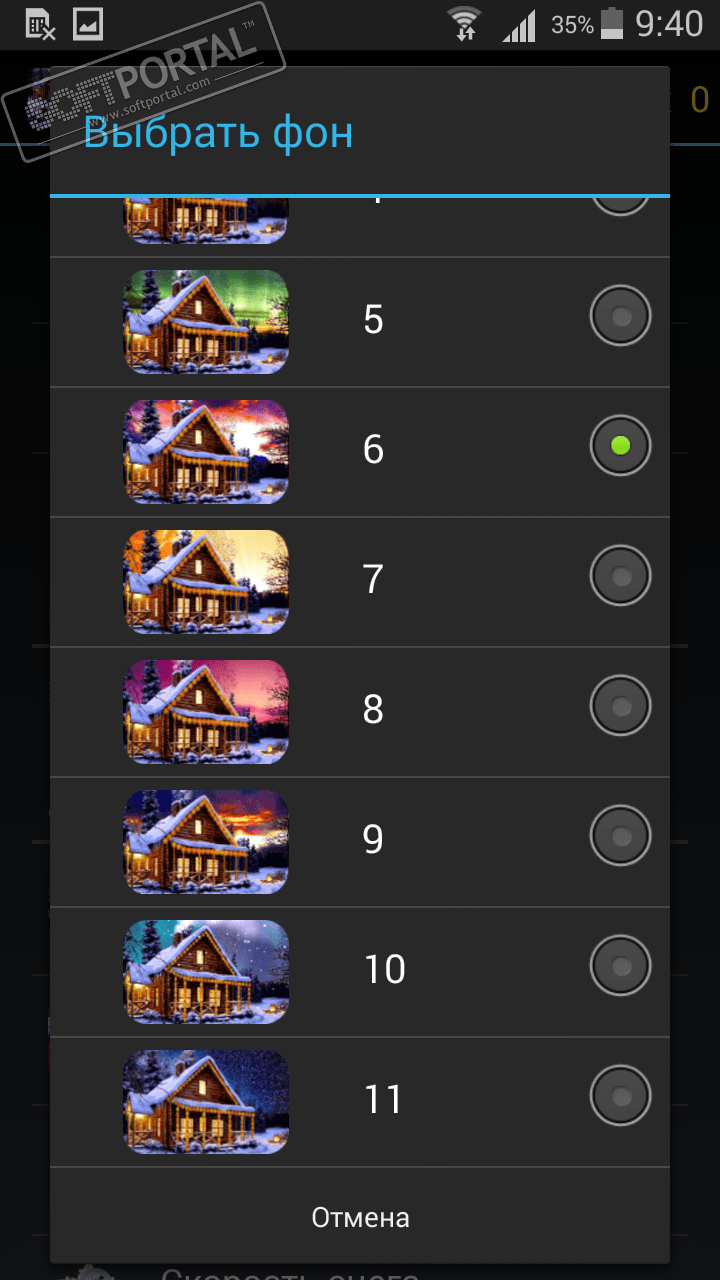
Task: Choose background number 10
Action: tap(620, 967)
